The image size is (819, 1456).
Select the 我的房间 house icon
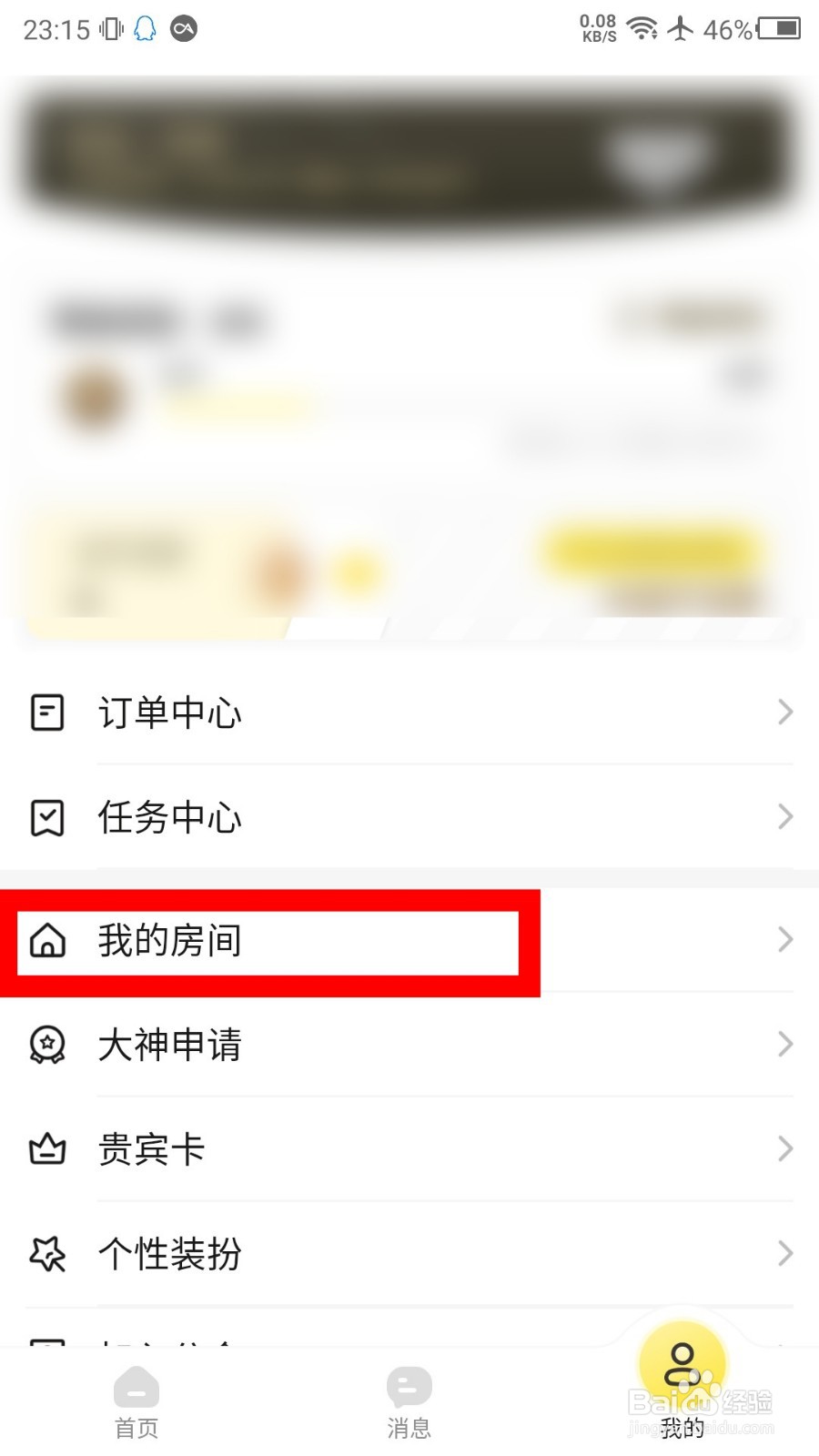click(x=47, y=942)
